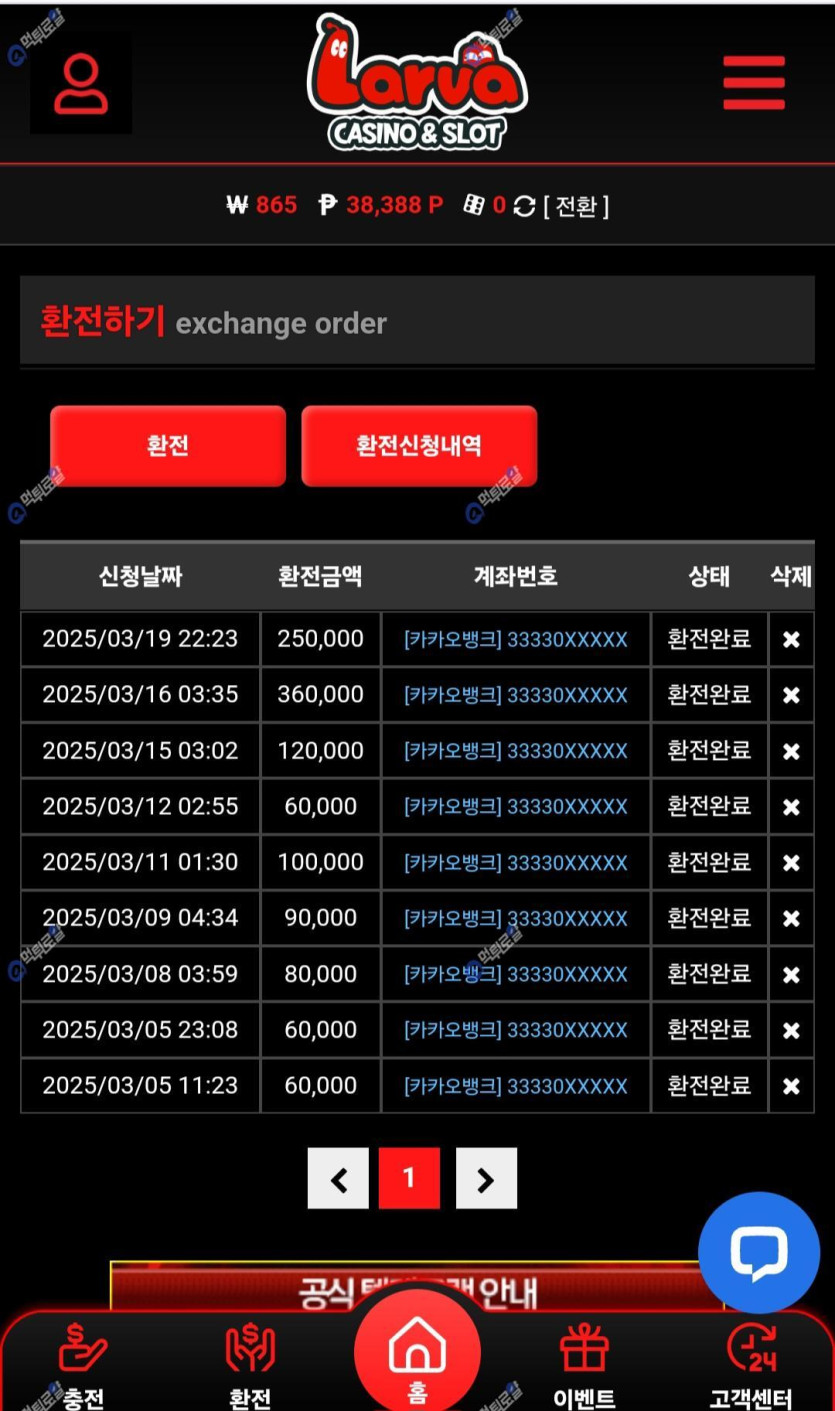Select the 환전 red button
835x1411 pixels.
(168, 446)
